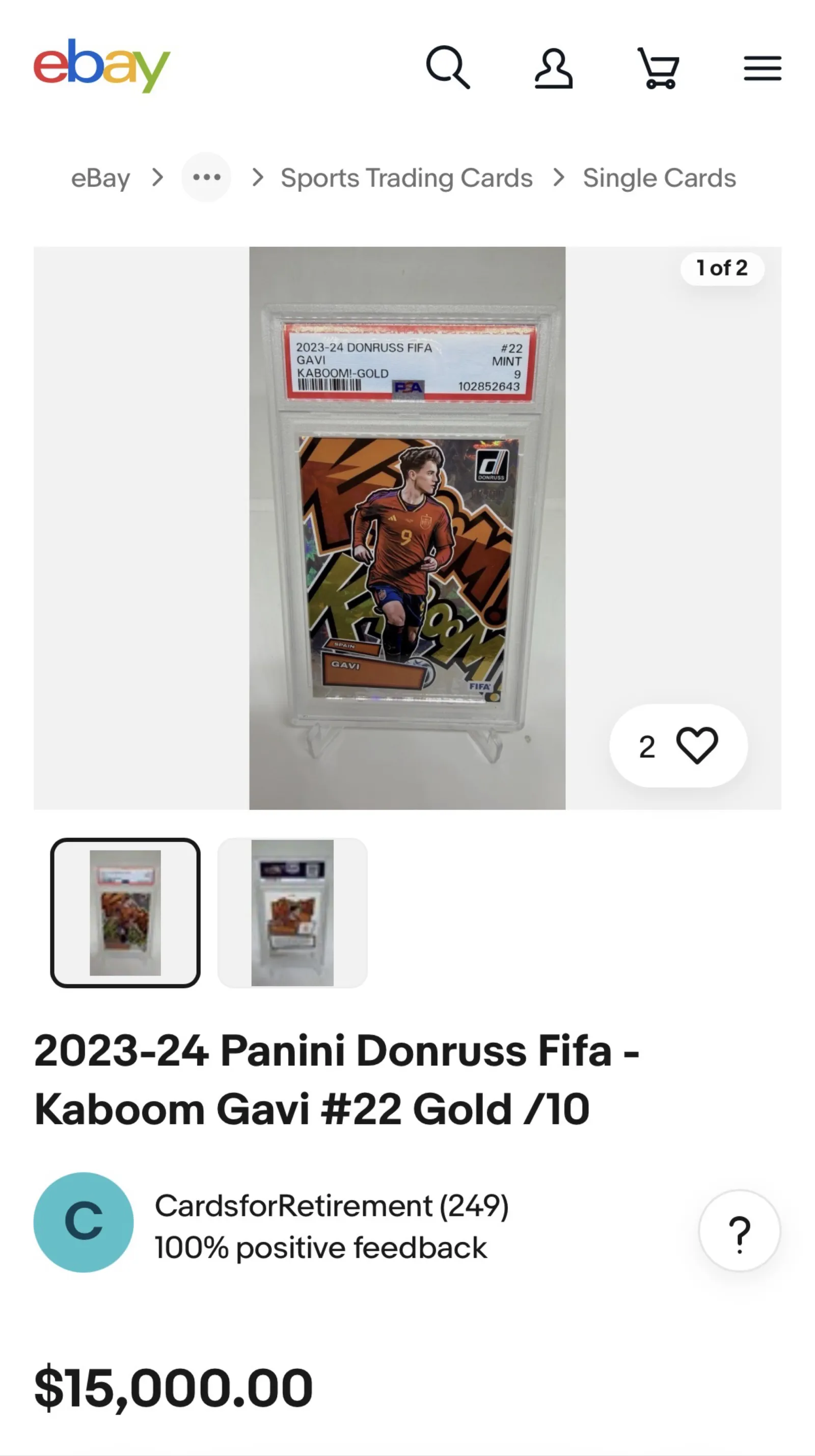Tap the eBay breadcrumb link
The height and width of the screenshot is (1456, 815).
(100, 178)
